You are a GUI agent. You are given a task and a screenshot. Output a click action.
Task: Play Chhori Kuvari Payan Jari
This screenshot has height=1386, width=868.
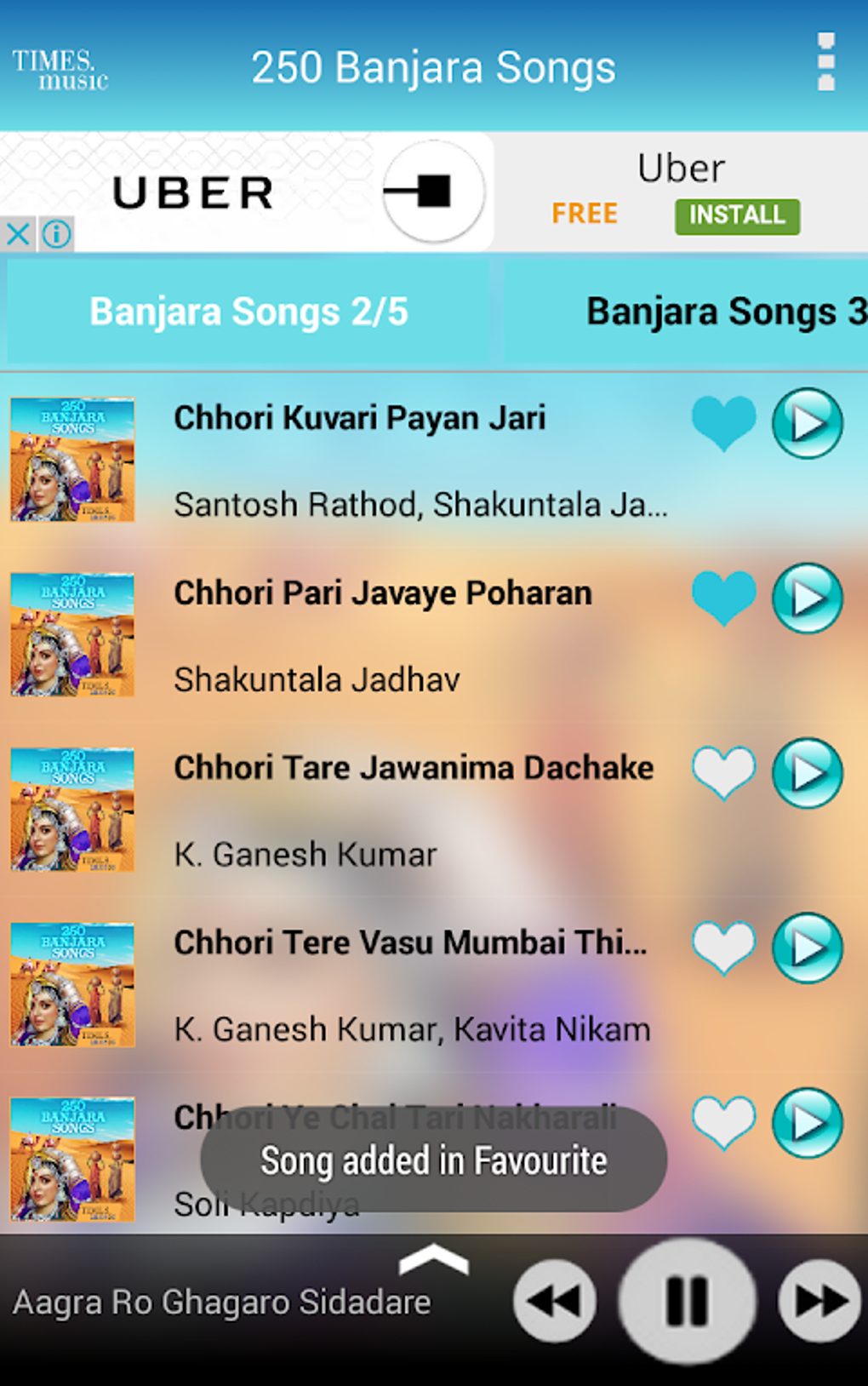click(807, 423)
